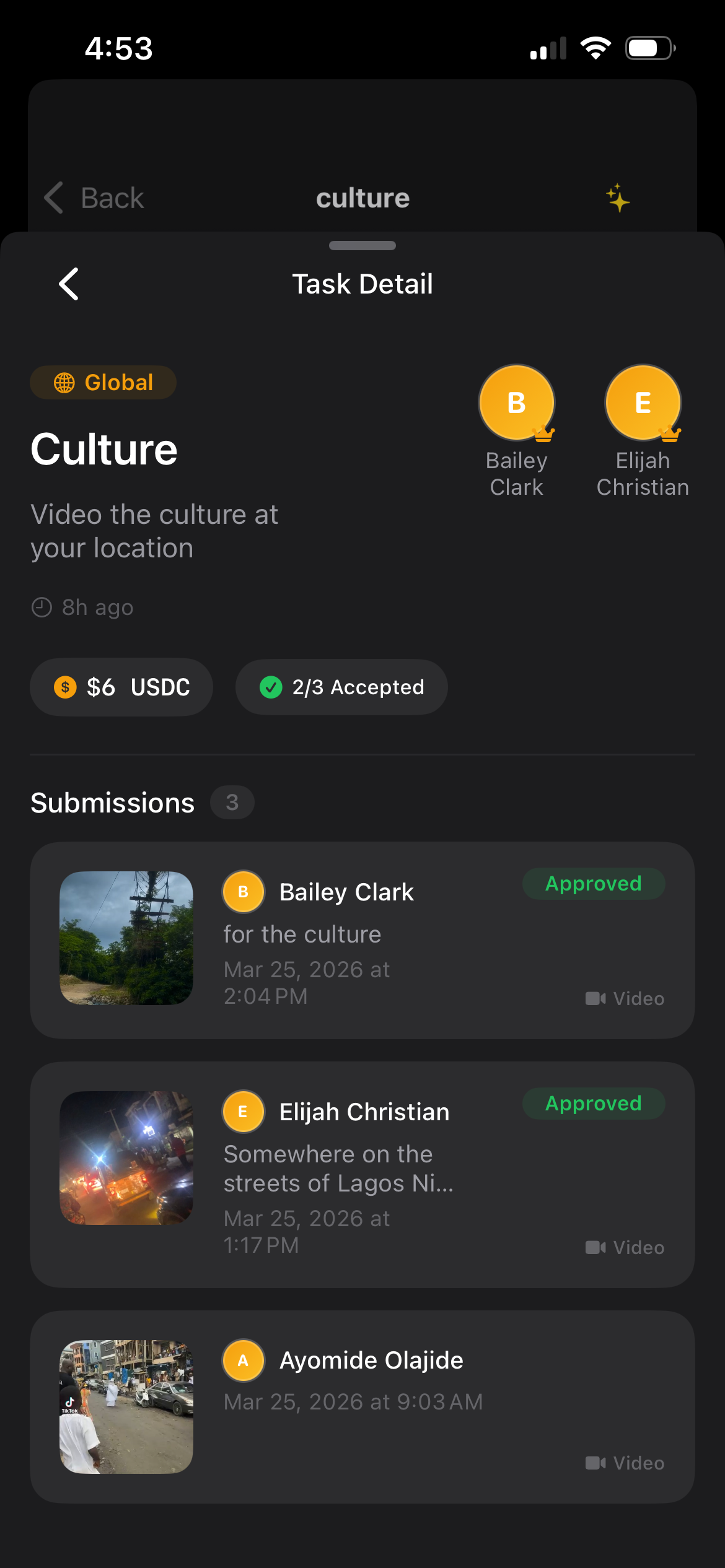Image resolution: width=725 pixels, height=1568 pixels.
Task: Tap Back in the culture header
Action: pos(94,198)
